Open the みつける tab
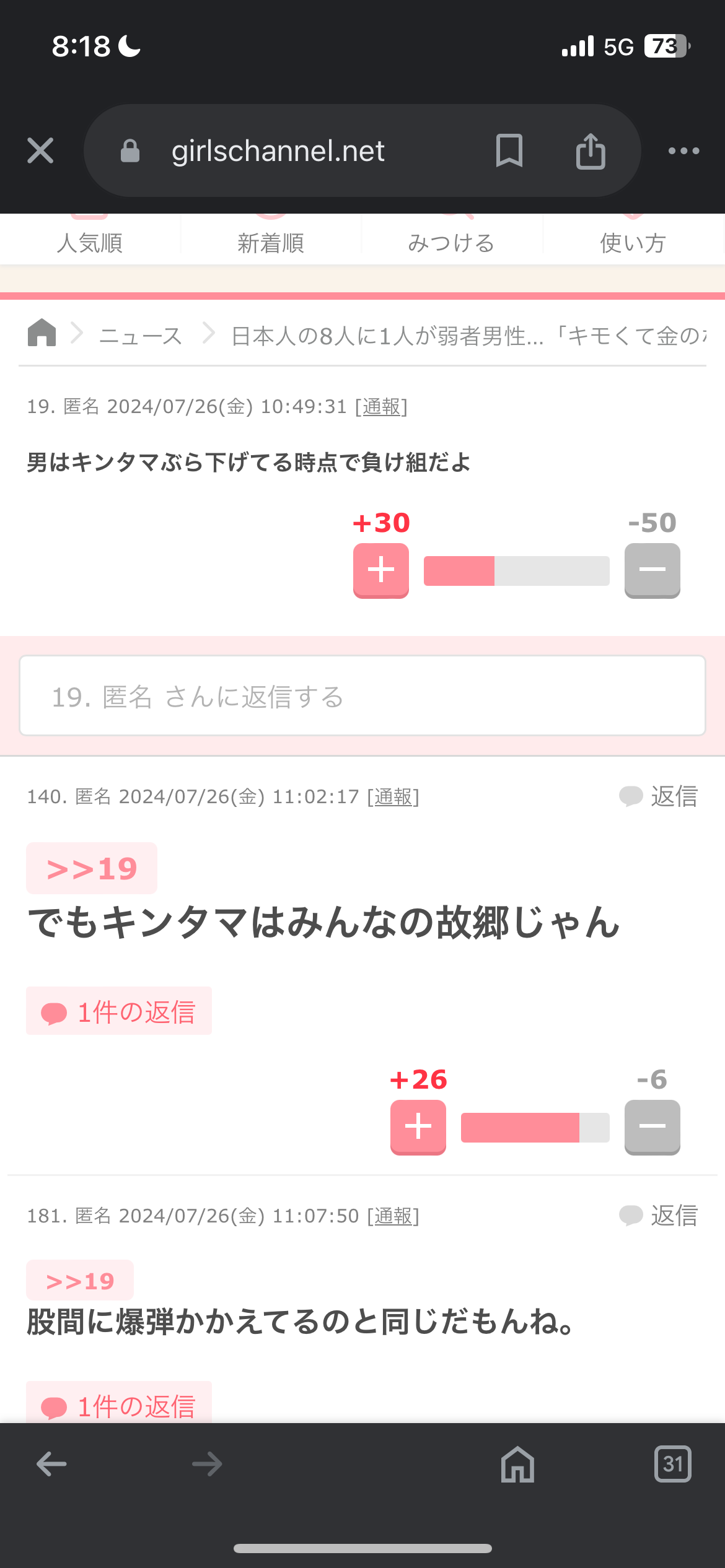Viewport: 725px width, 1568px height. coord(452,243)
